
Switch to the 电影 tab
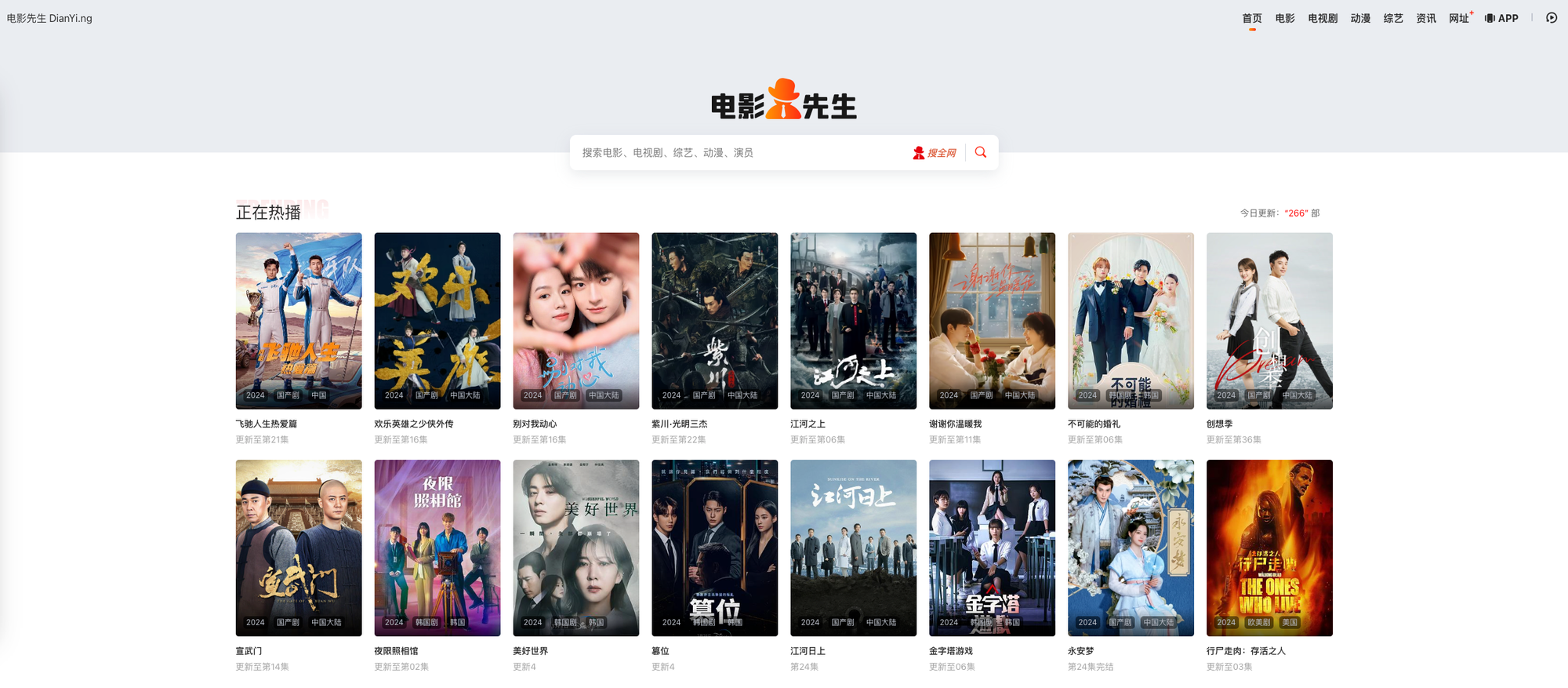(x=1285, y=18)
